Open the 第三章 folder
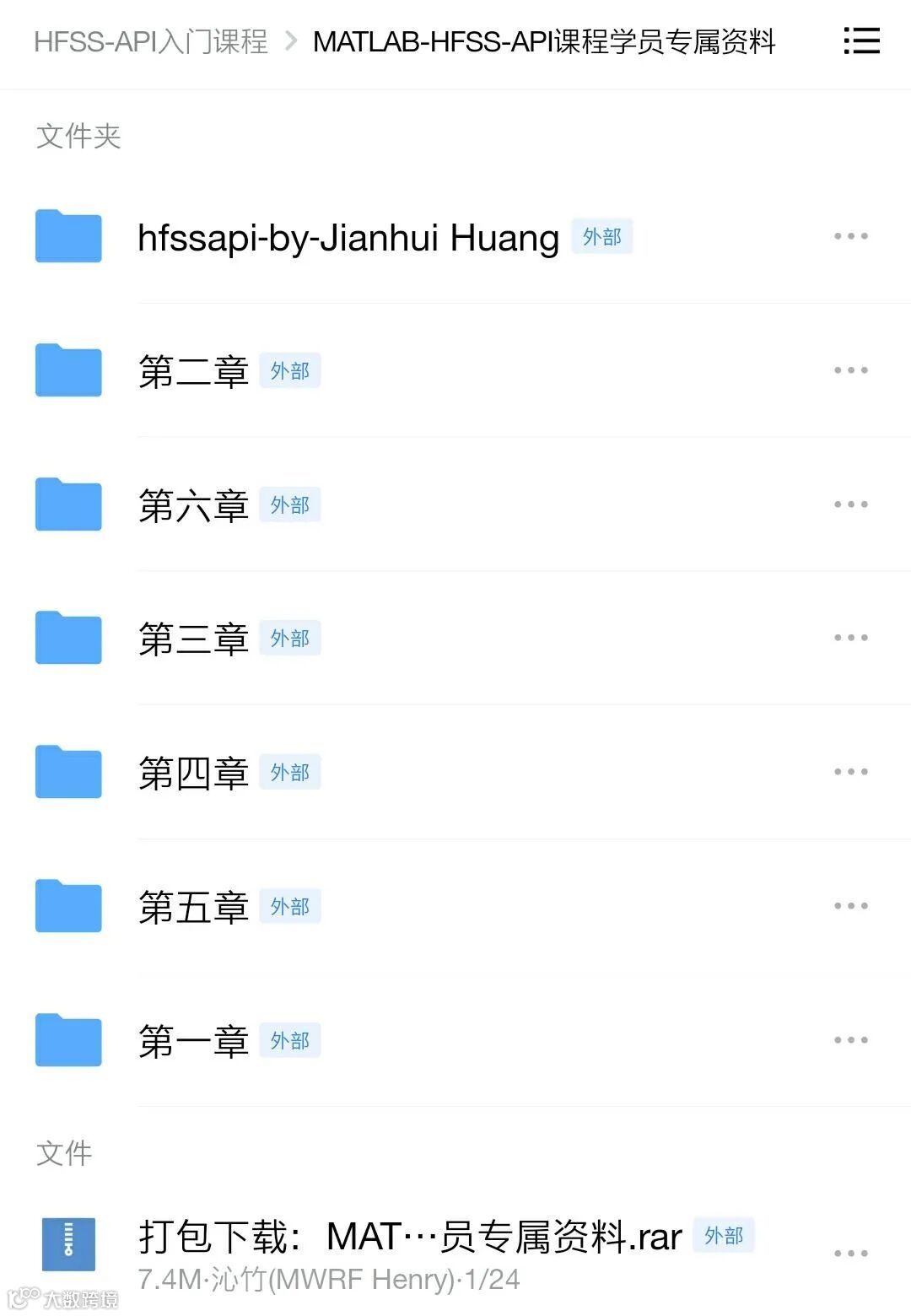This screenshot has height=1316, width=911. 193,639
